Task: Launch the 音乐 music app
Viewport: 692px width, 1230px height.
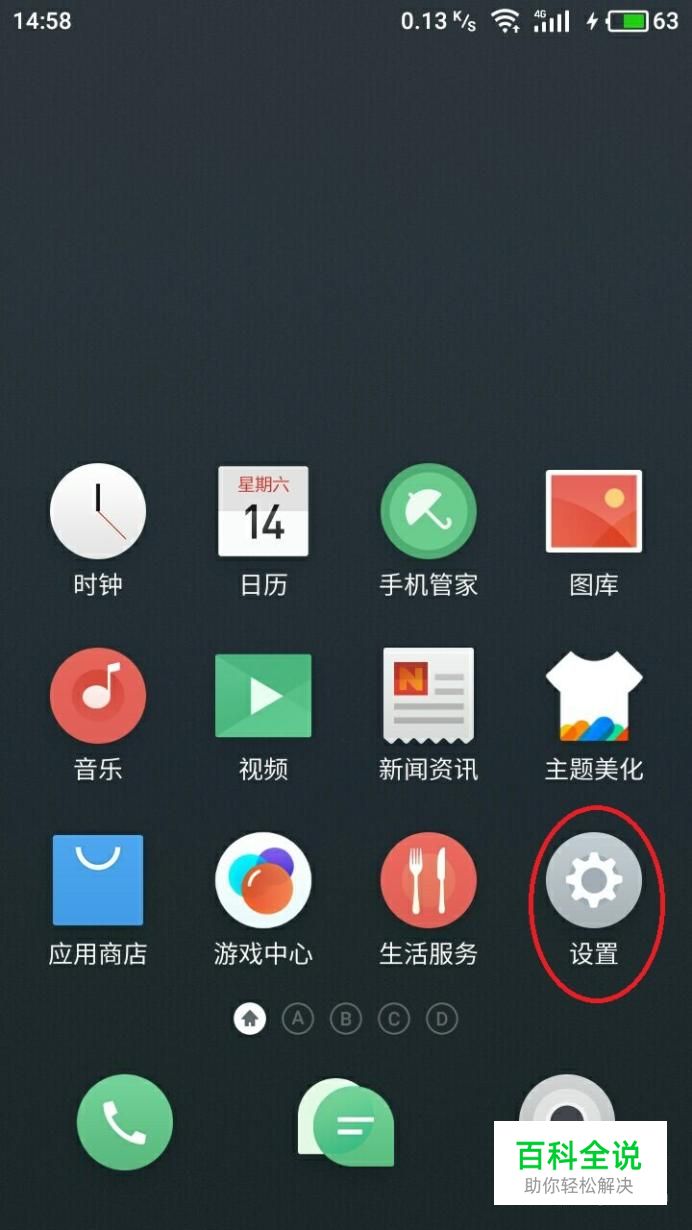Action: 98,696
